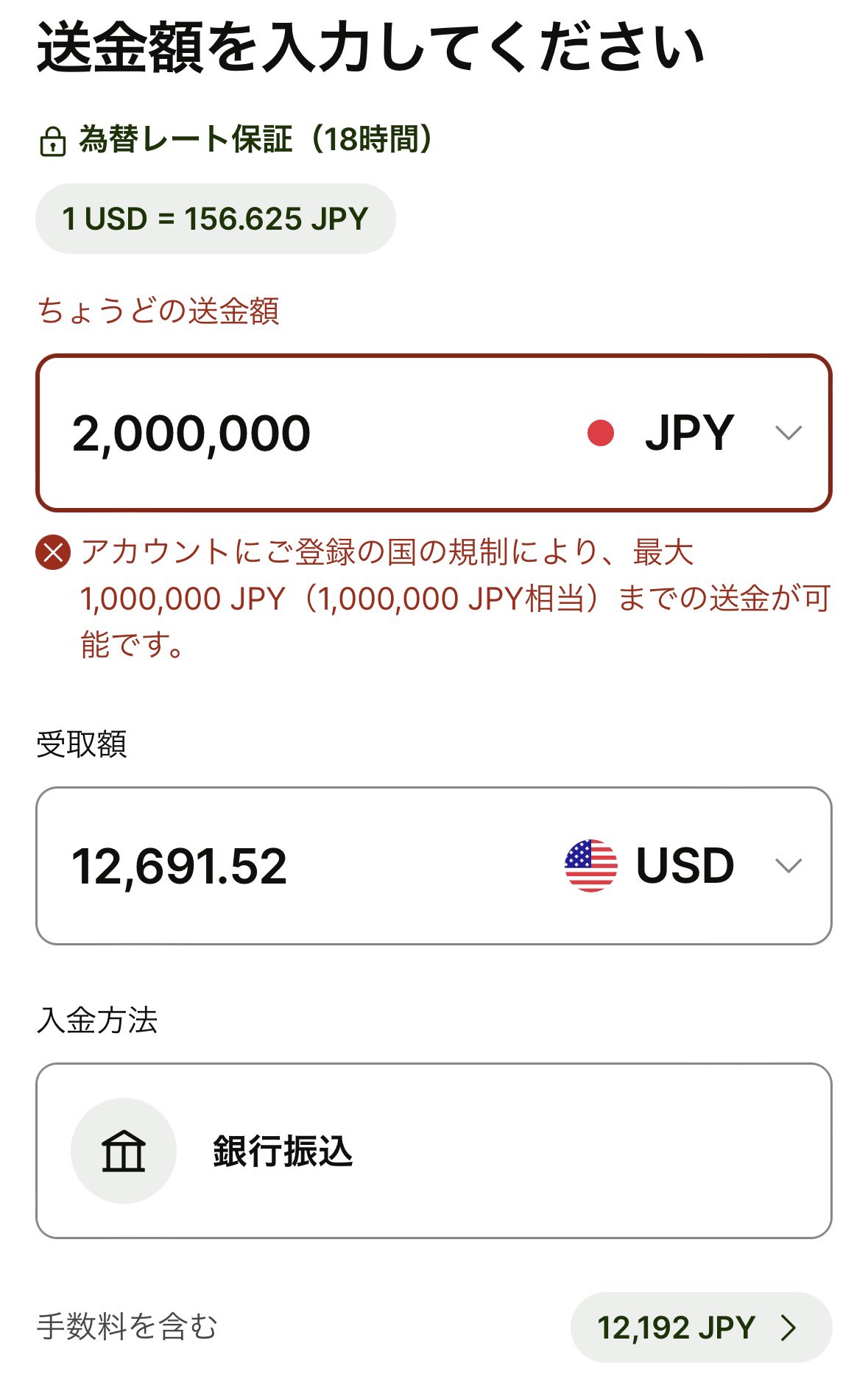Viewport: 868px width, 1396px height.
Task: View the 12,192 JPY fee breakdown
Action: coord(700,1328)
